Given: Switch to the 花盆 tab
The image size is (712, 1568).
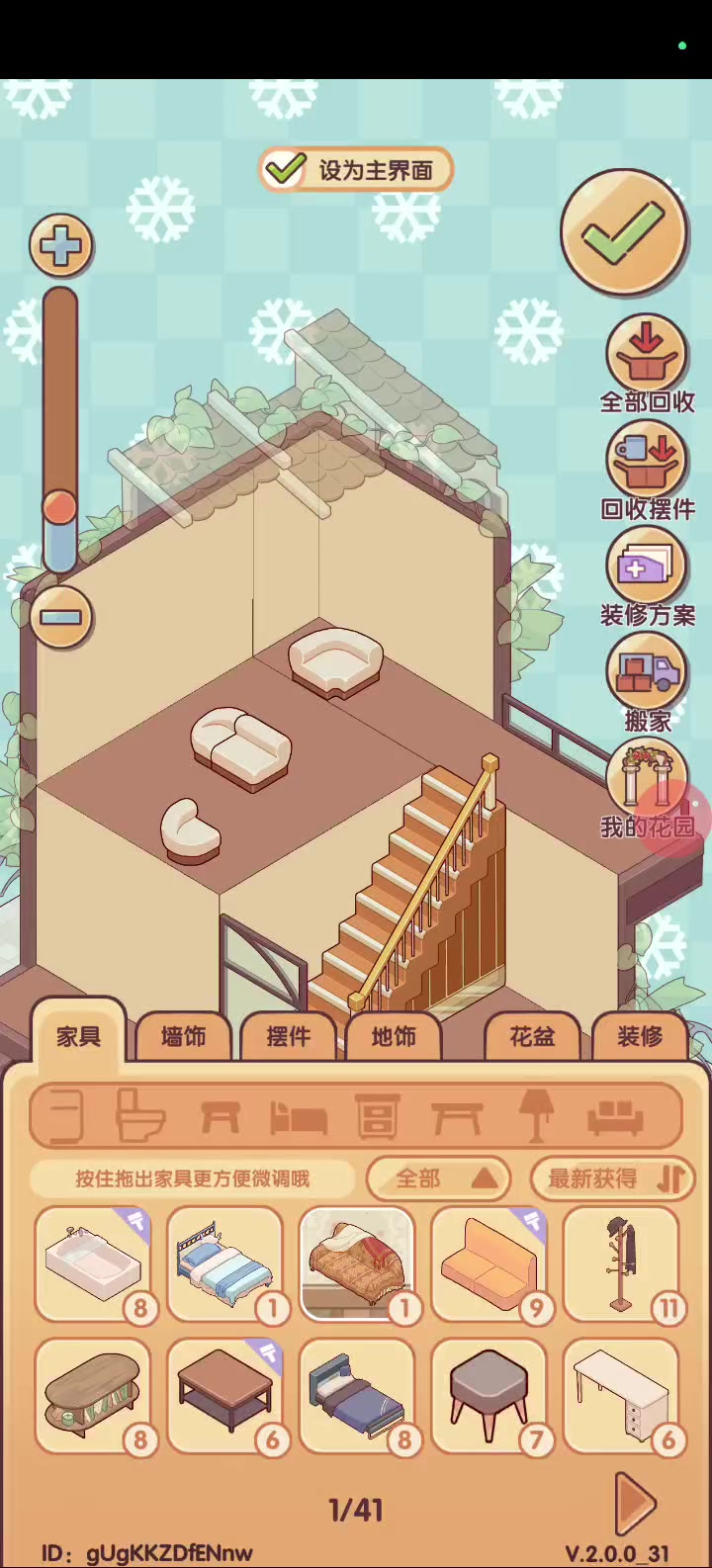Looking at the screenshot, I should click(x=532, y=1036).
